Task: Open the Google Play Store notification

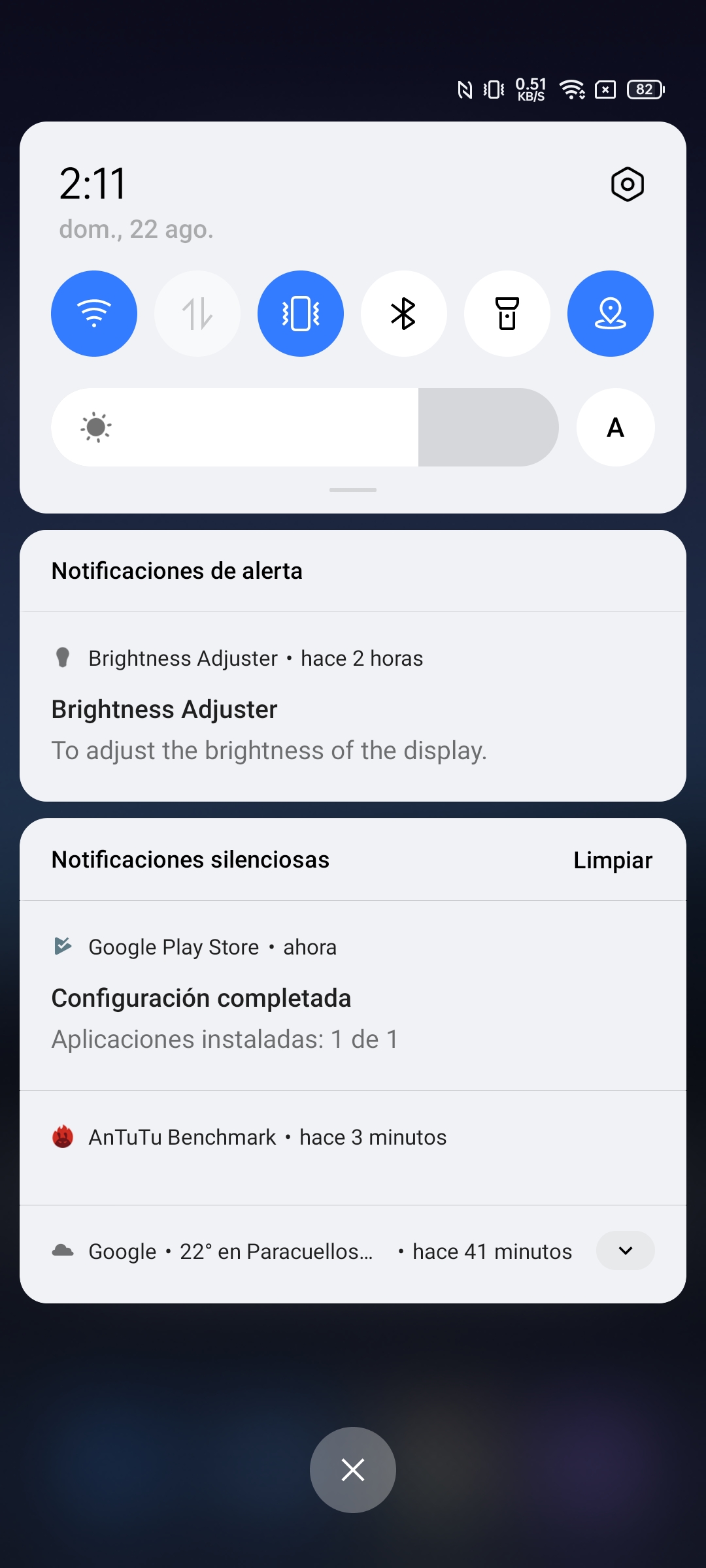Action: click(x=353, y=996)
